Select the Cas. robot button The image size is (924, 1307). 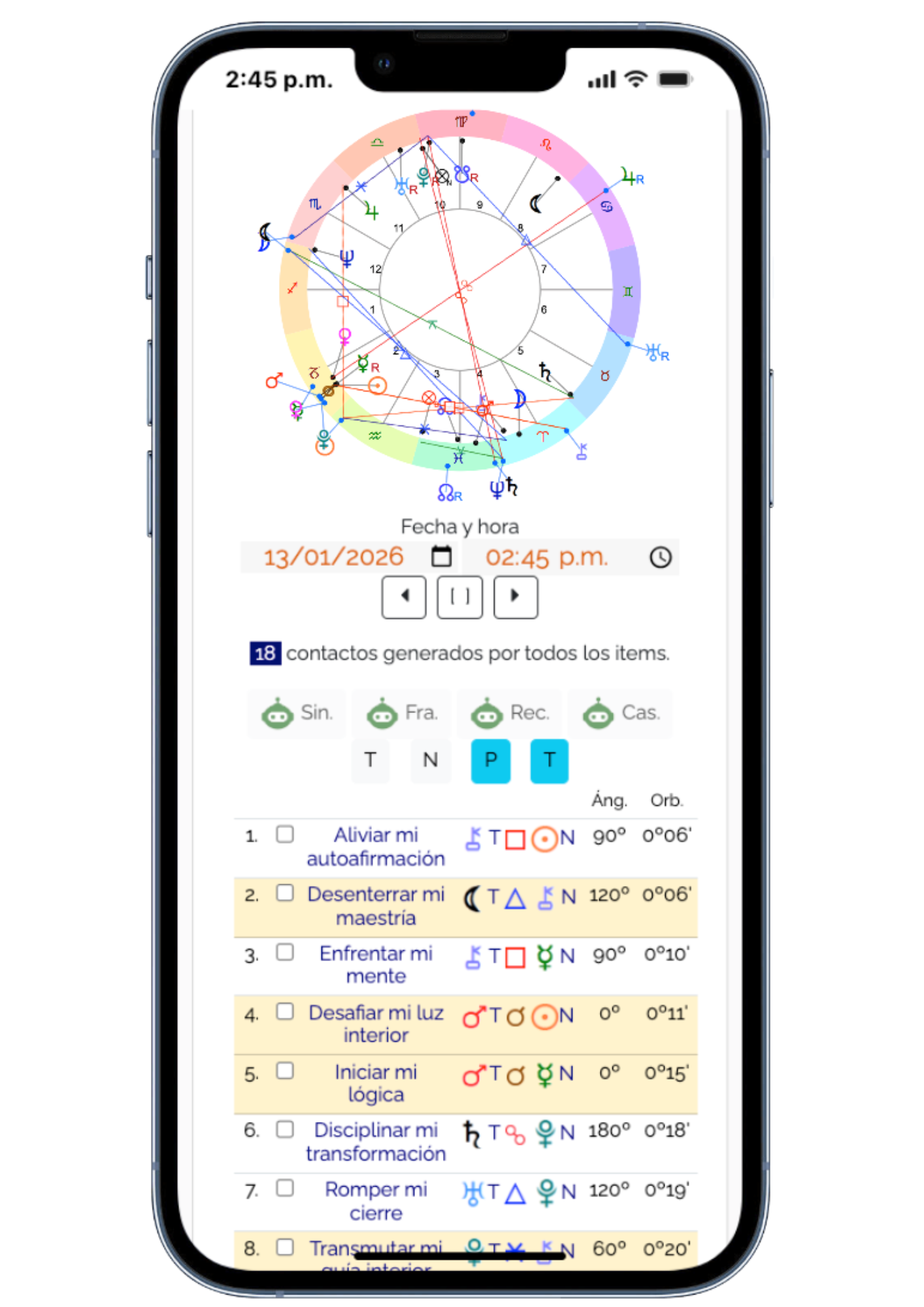coord(619,713)
